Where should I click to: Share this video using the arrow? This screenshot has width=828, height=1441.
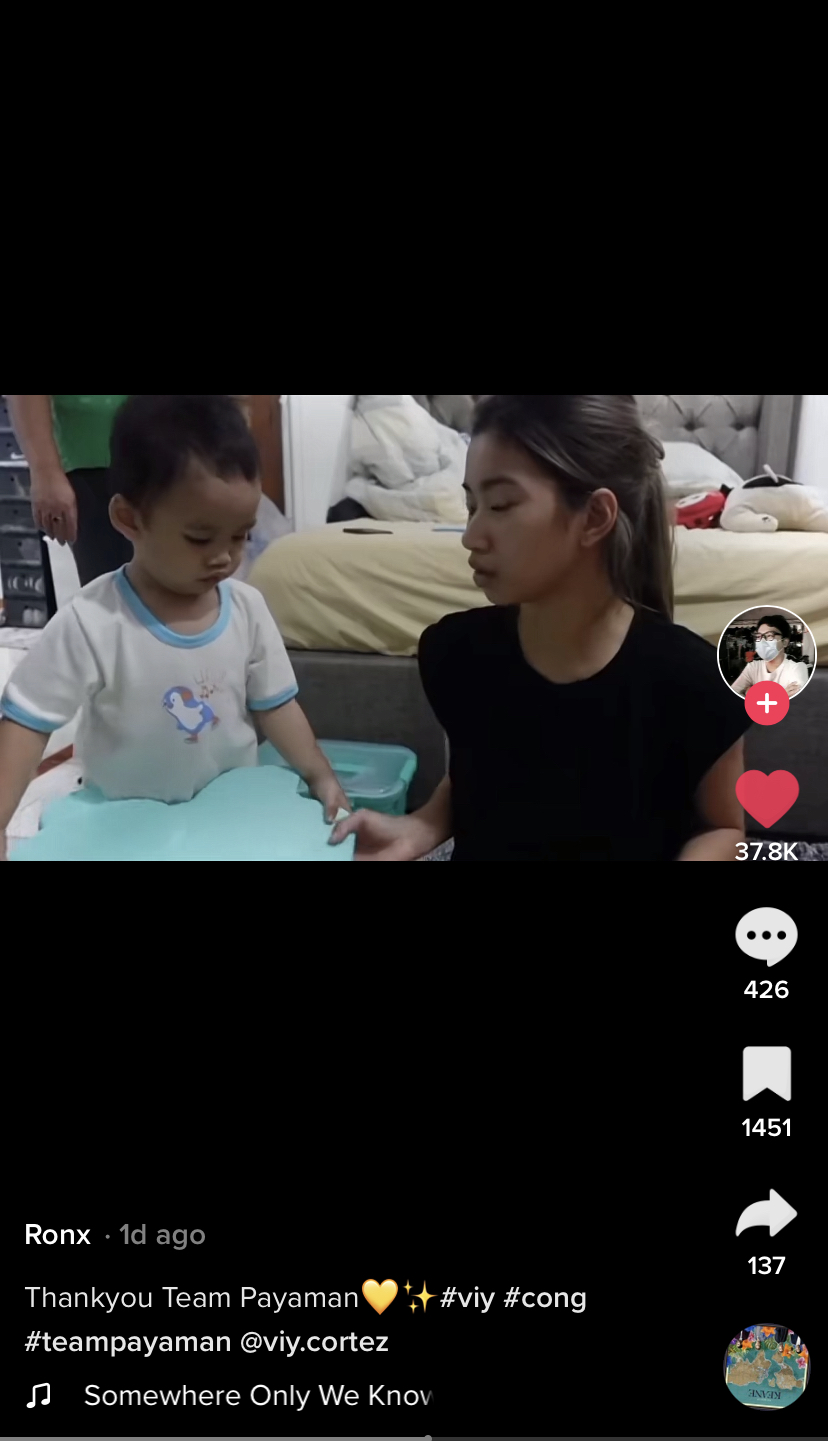point(767,1214)
